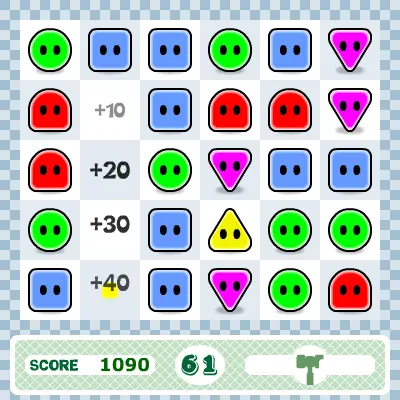Tap the red blob left of +10
Viewport: 400px width, 400px height.
pos(50,110)
